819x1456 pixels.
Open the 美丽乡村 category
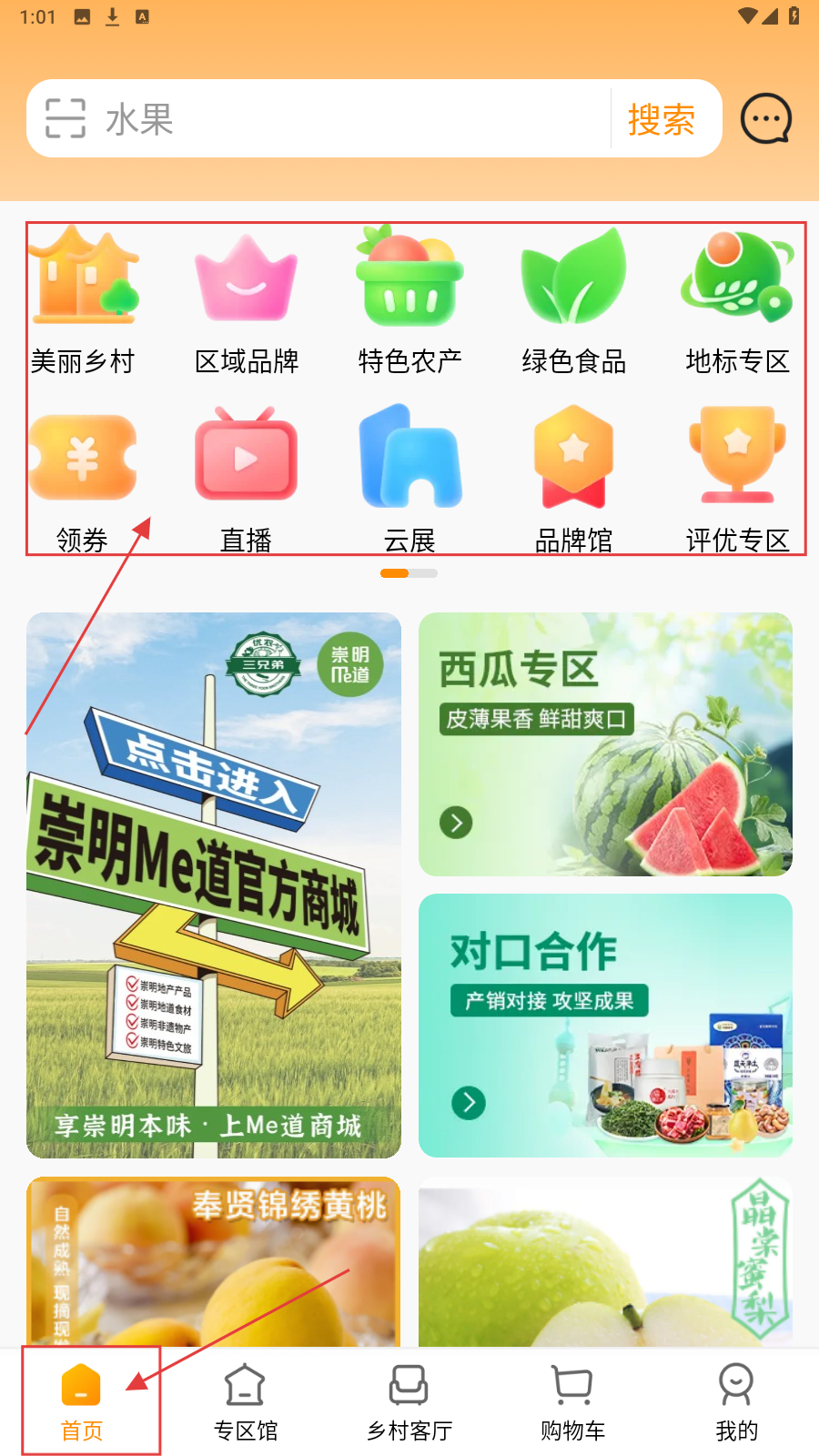tap(83, 300)
